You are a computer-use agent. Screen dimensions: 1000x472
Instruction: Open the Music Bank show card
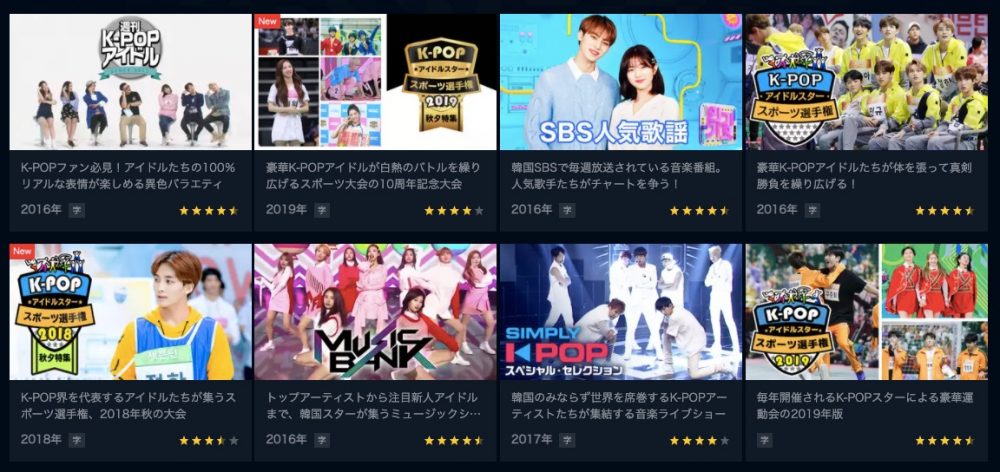tap(375, 312)
